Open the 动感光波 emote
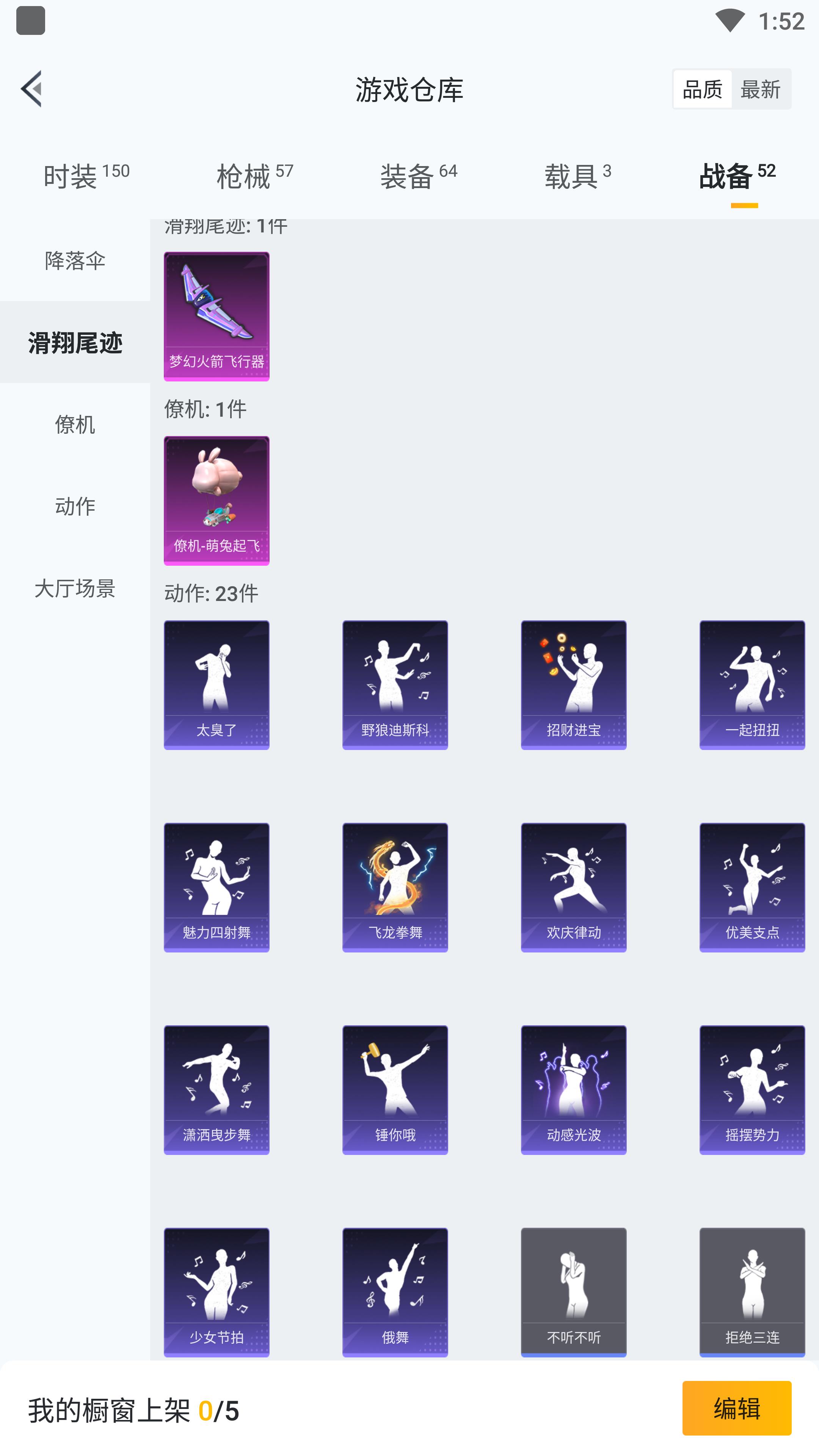819x1456 pixels. [x=573, y=1089]
